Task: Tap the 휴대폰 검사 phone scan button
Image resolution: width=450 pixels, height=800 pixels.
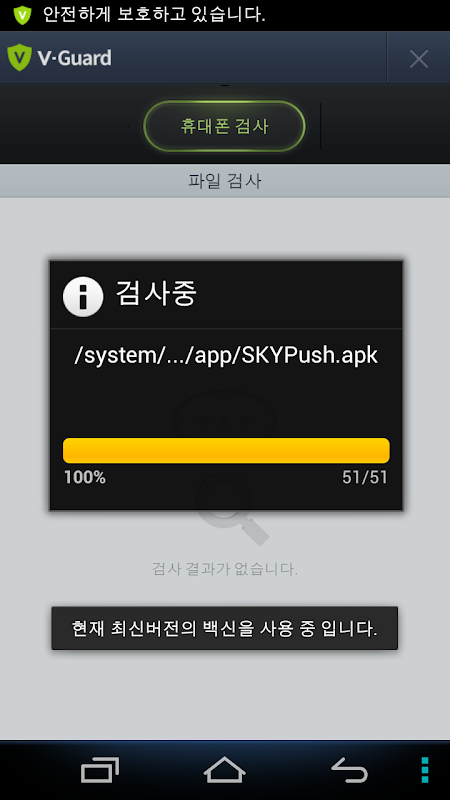Action: [x=224, y=126]
